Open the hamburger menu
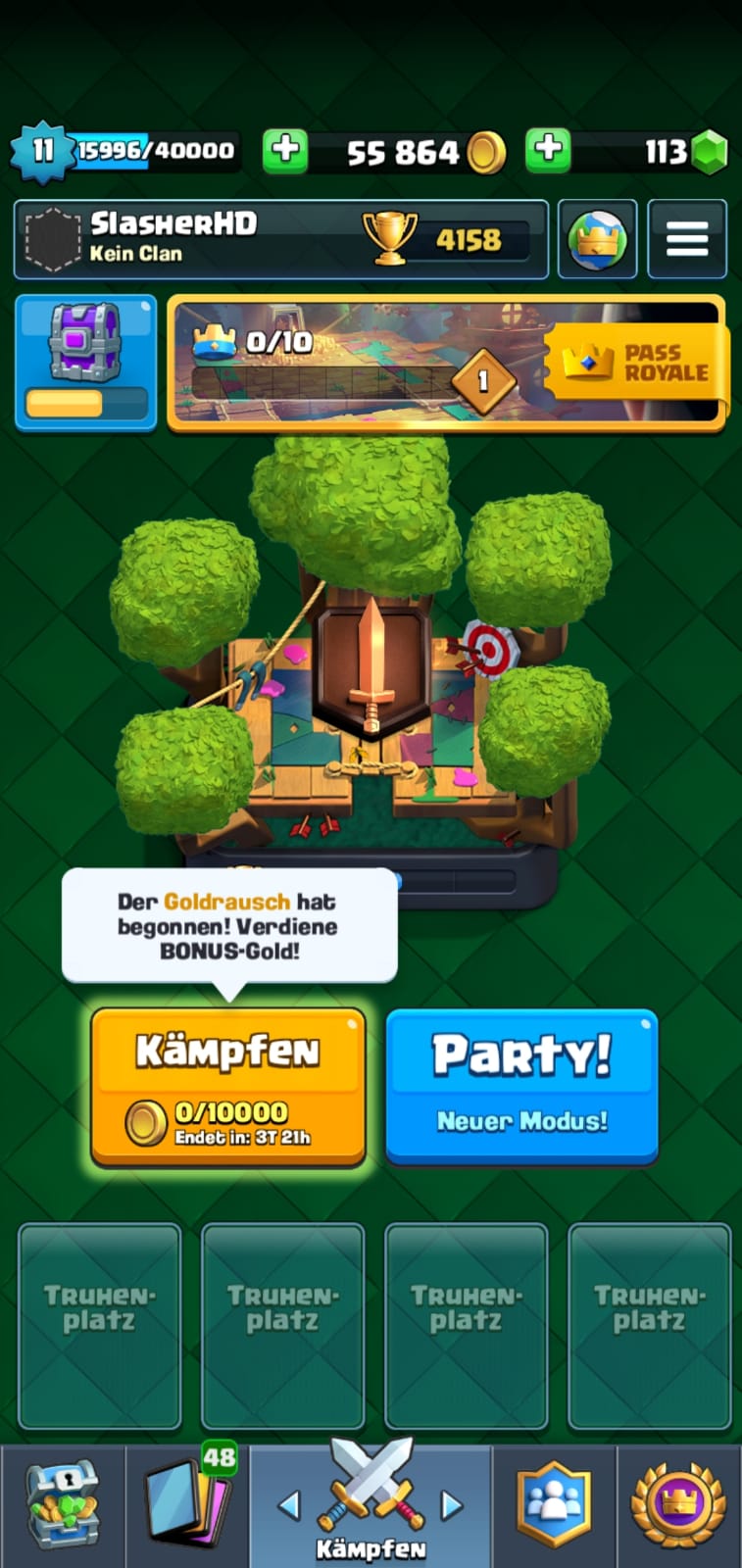Screen dimensions: 742x1568 pyautogui.click(x=687, y=239)
